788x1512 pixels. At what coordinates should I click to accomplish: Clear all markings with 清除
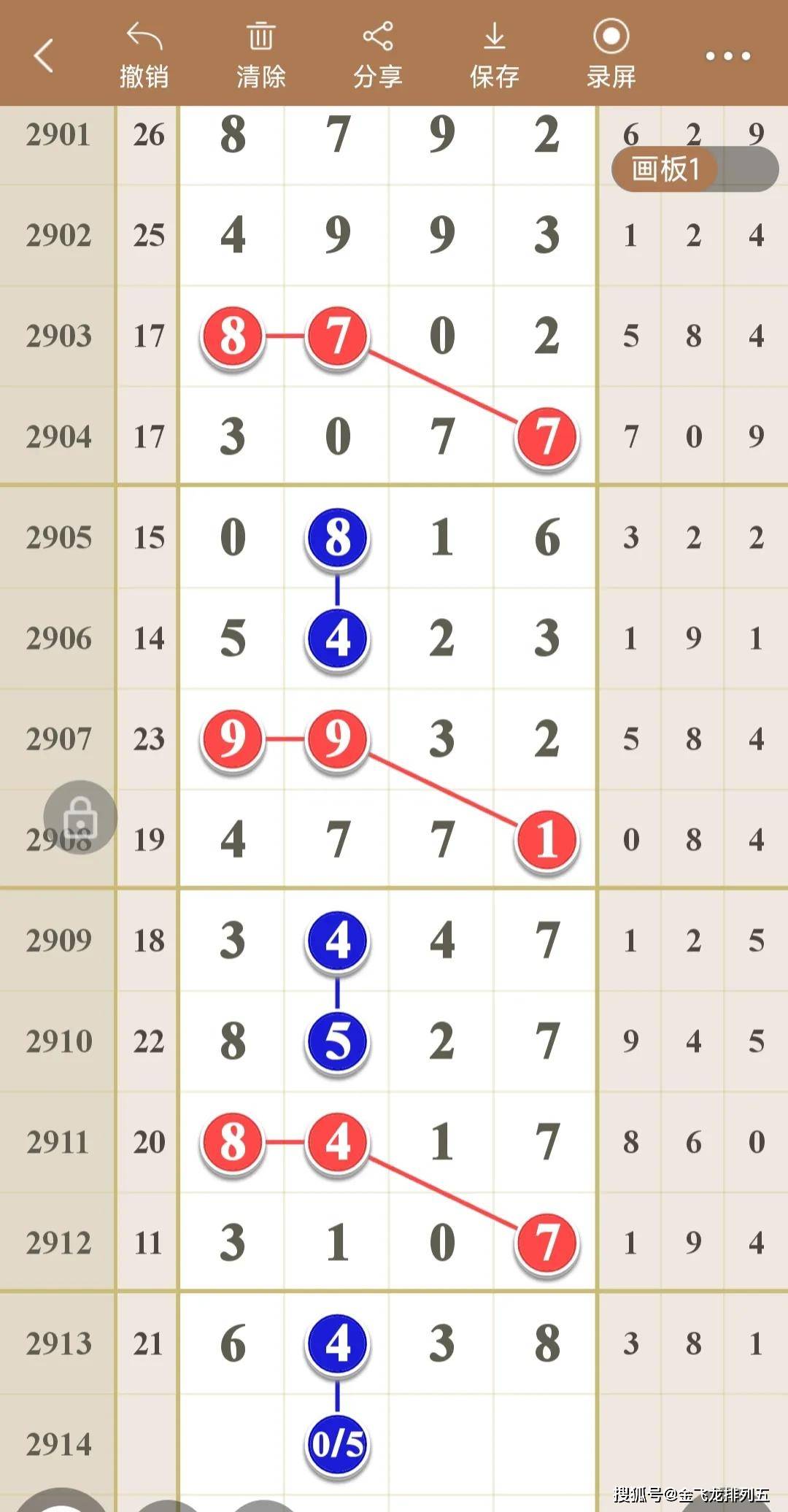click(260, 55)
